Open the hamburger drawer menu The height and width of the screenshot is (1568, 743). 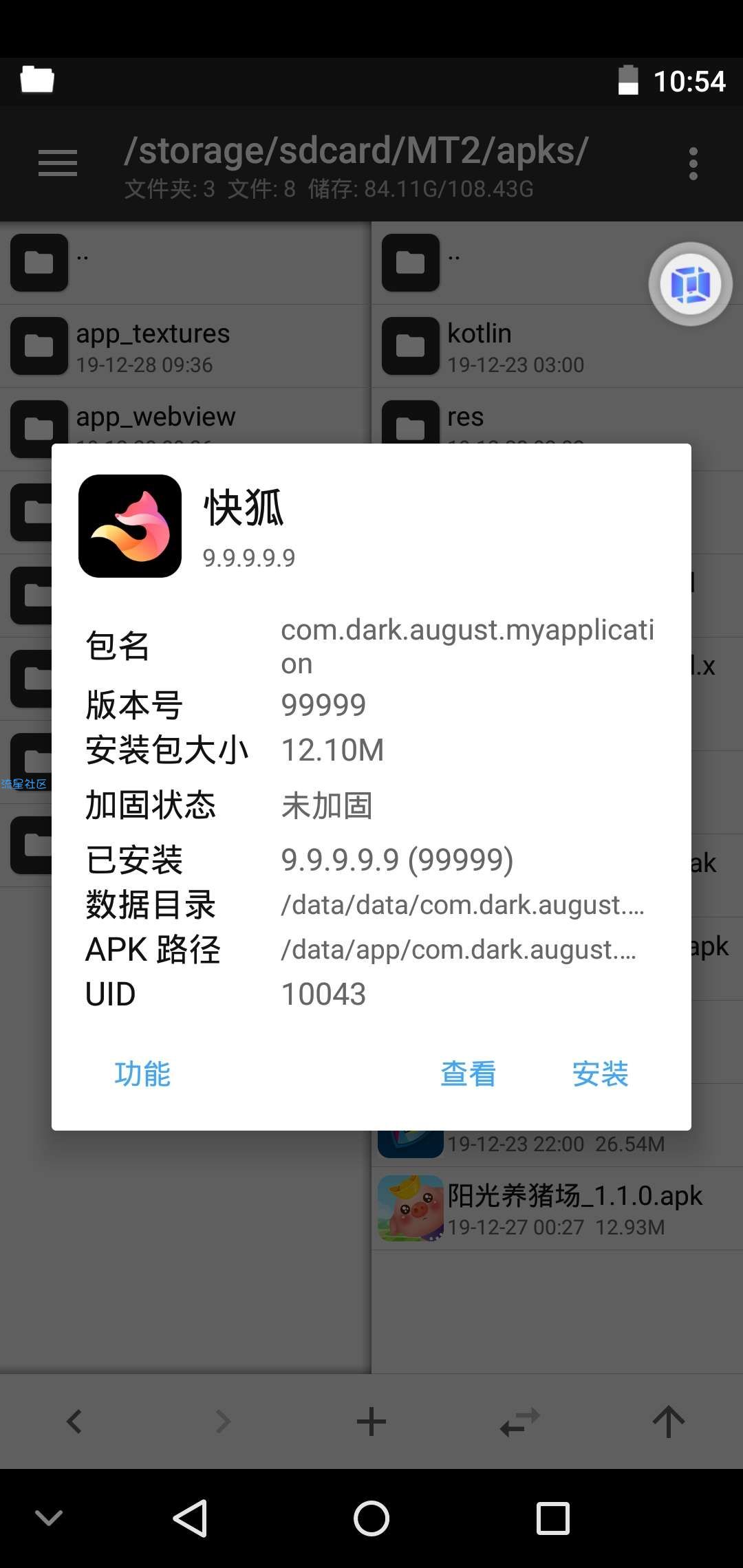[58, 164]
